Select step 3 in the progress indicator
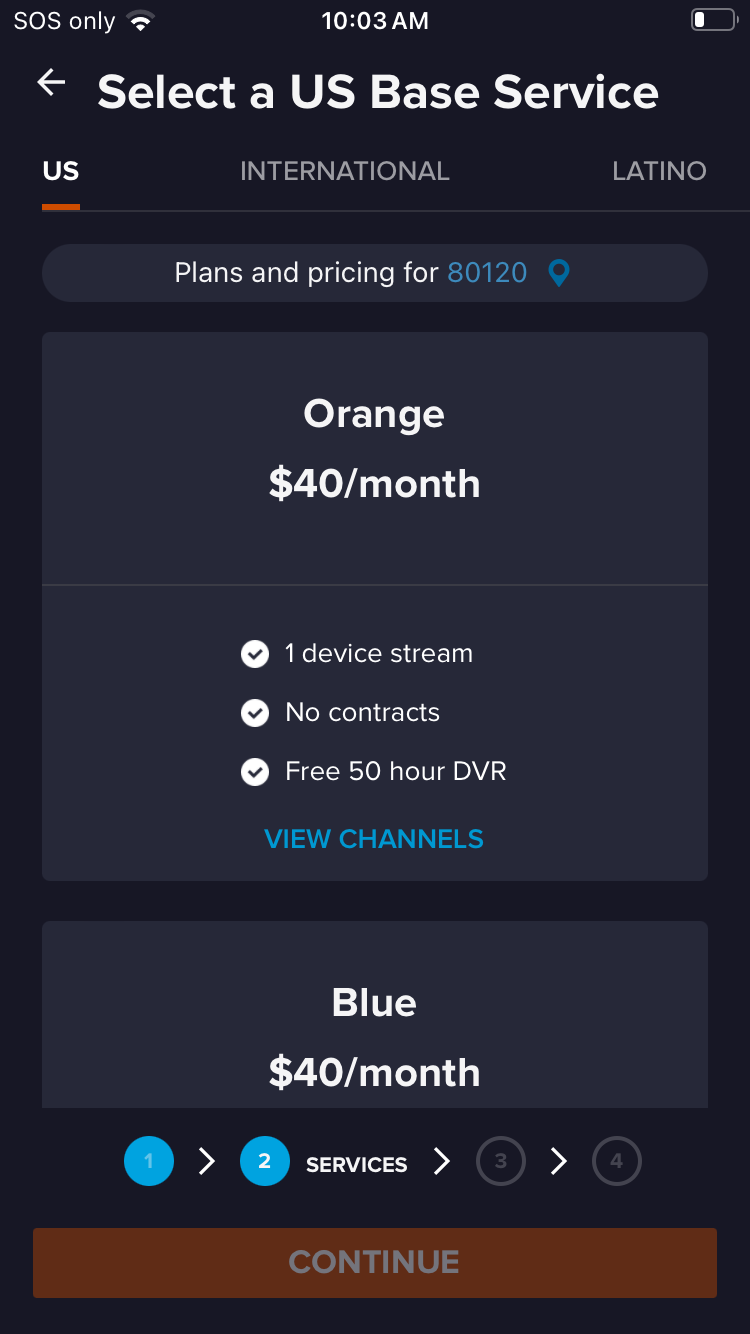The height and width of the screenshot is (1334, 750). [500, 1160]
